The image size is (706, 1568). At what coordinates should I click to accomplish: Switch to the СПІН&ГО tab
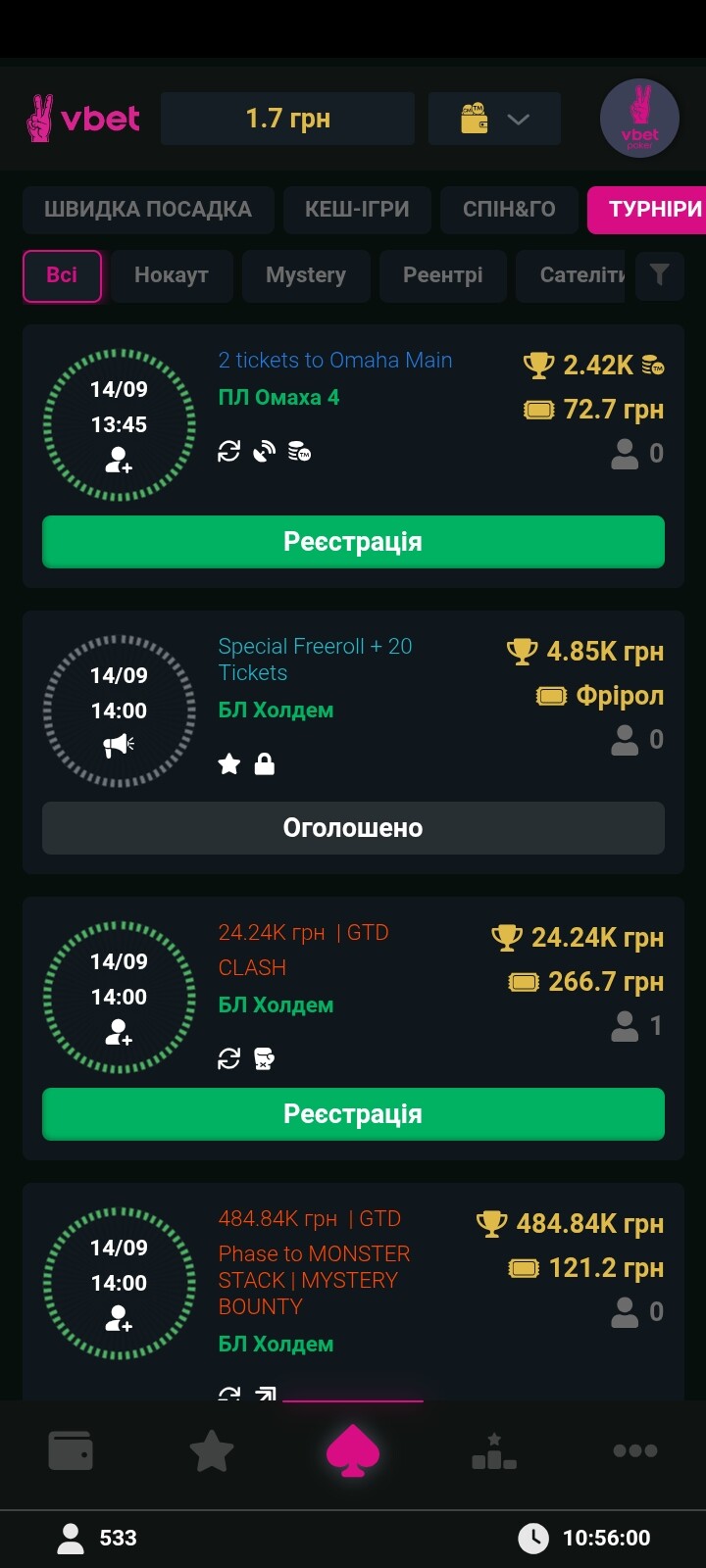tap(509, 209)
